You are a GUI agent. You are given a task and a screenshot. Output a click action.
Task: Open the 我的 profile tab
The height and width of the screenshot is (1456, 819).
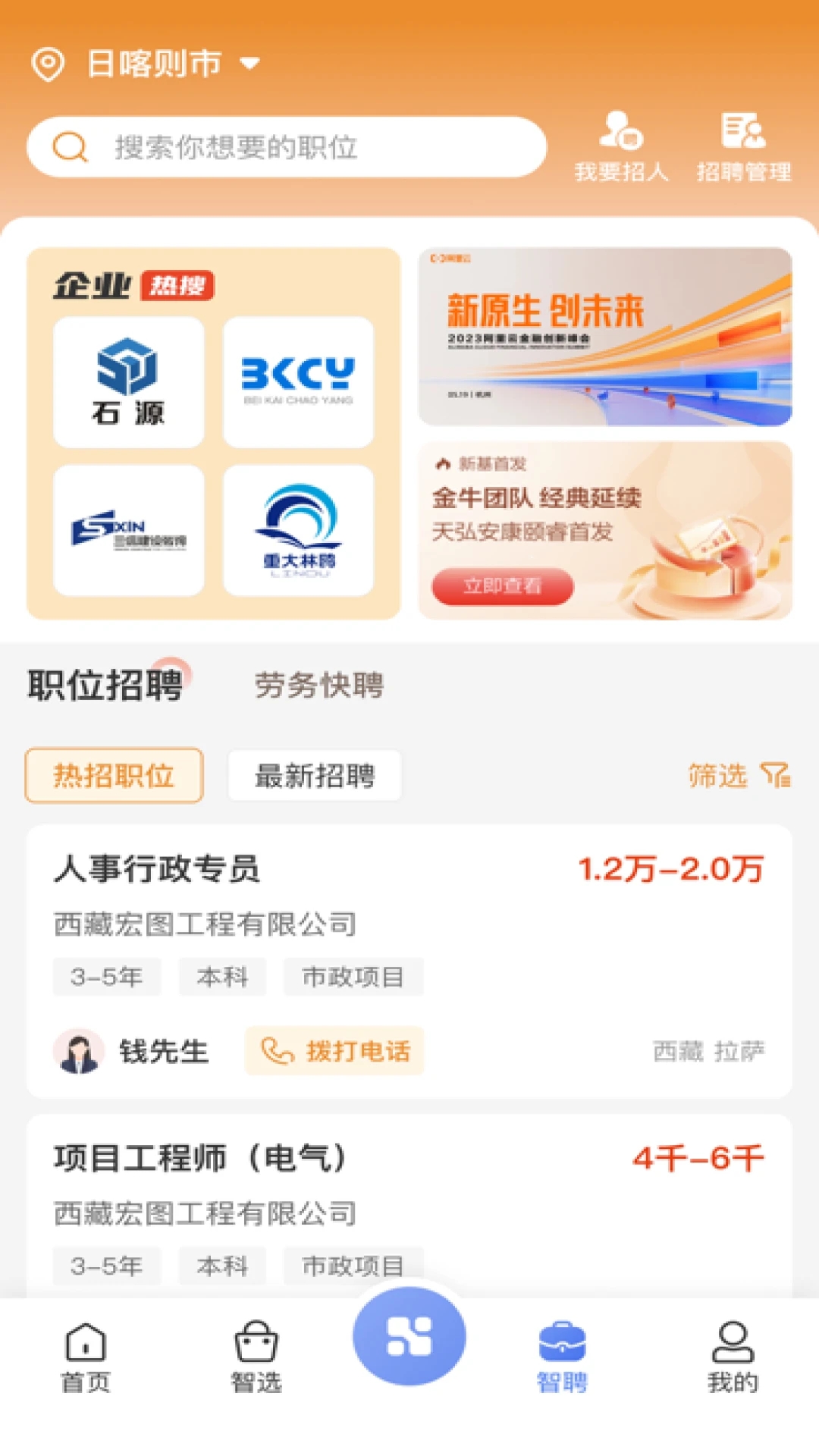coord(733,1357)
